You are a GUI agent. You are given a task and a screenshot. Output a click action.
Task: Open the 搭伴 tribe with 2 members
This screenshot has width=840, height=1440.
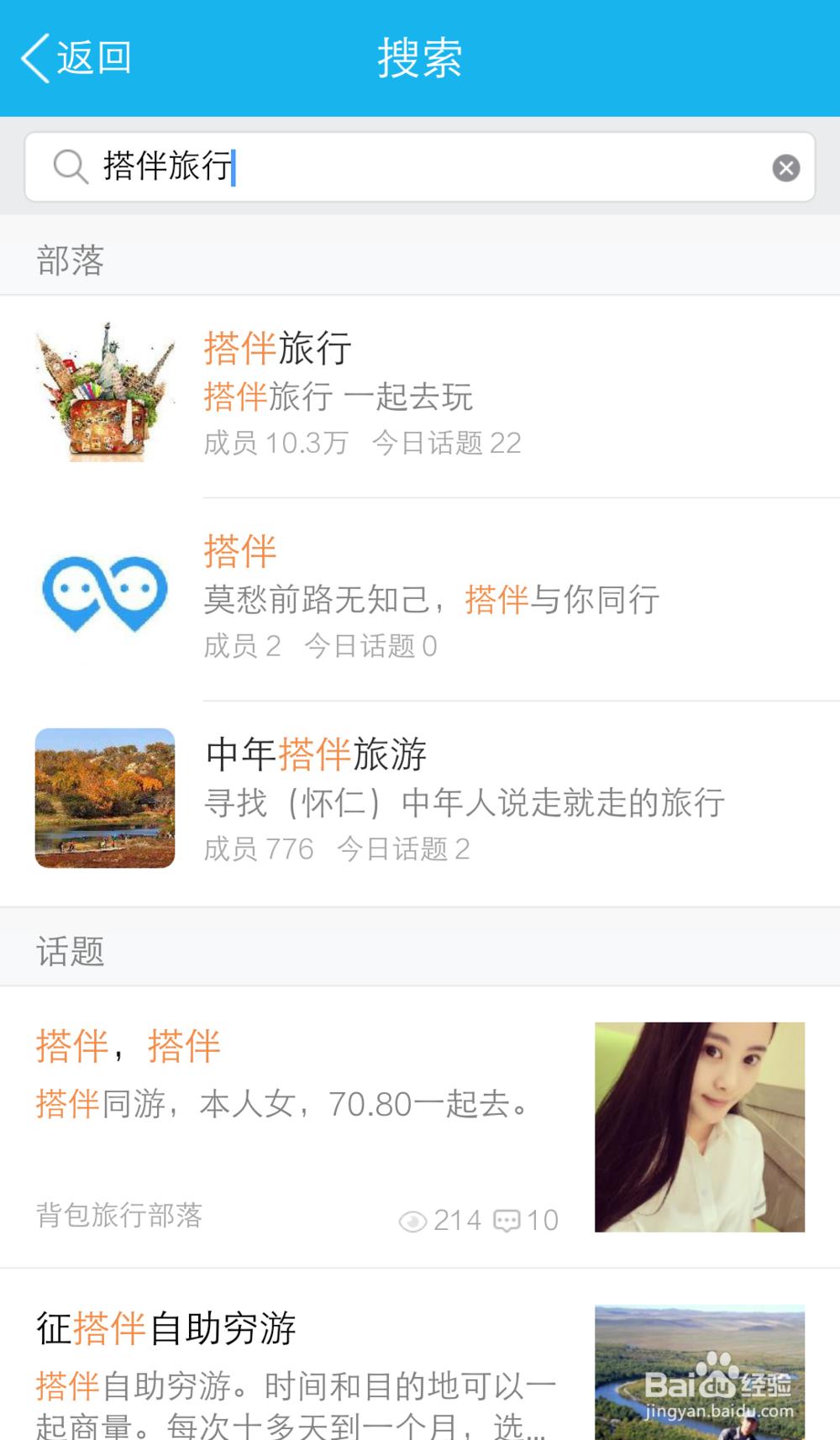tap(420, 598)
